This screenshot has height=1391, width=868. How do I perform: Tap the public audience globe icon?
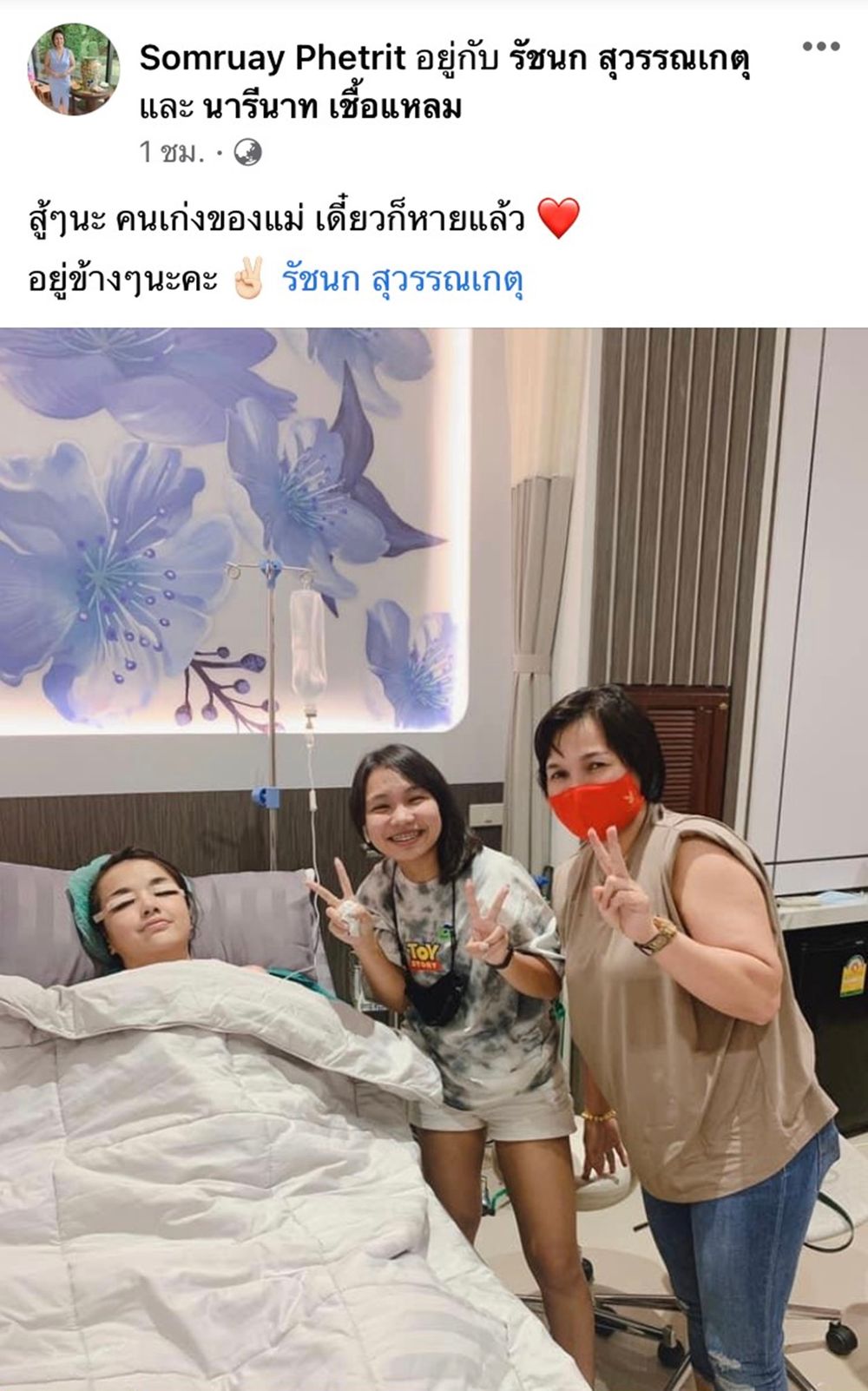click(x=247, y=153)
